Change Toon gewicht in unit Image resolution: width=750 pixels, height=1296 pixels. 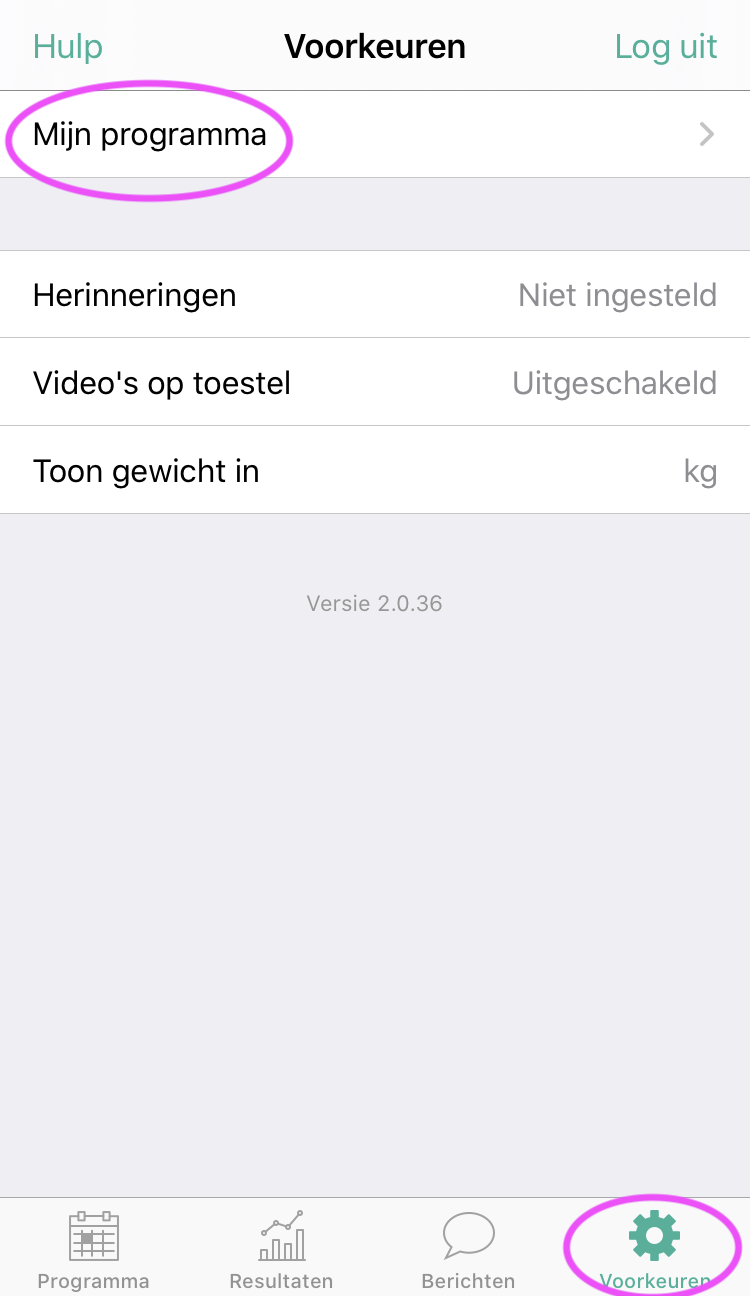tap(375, 471)
